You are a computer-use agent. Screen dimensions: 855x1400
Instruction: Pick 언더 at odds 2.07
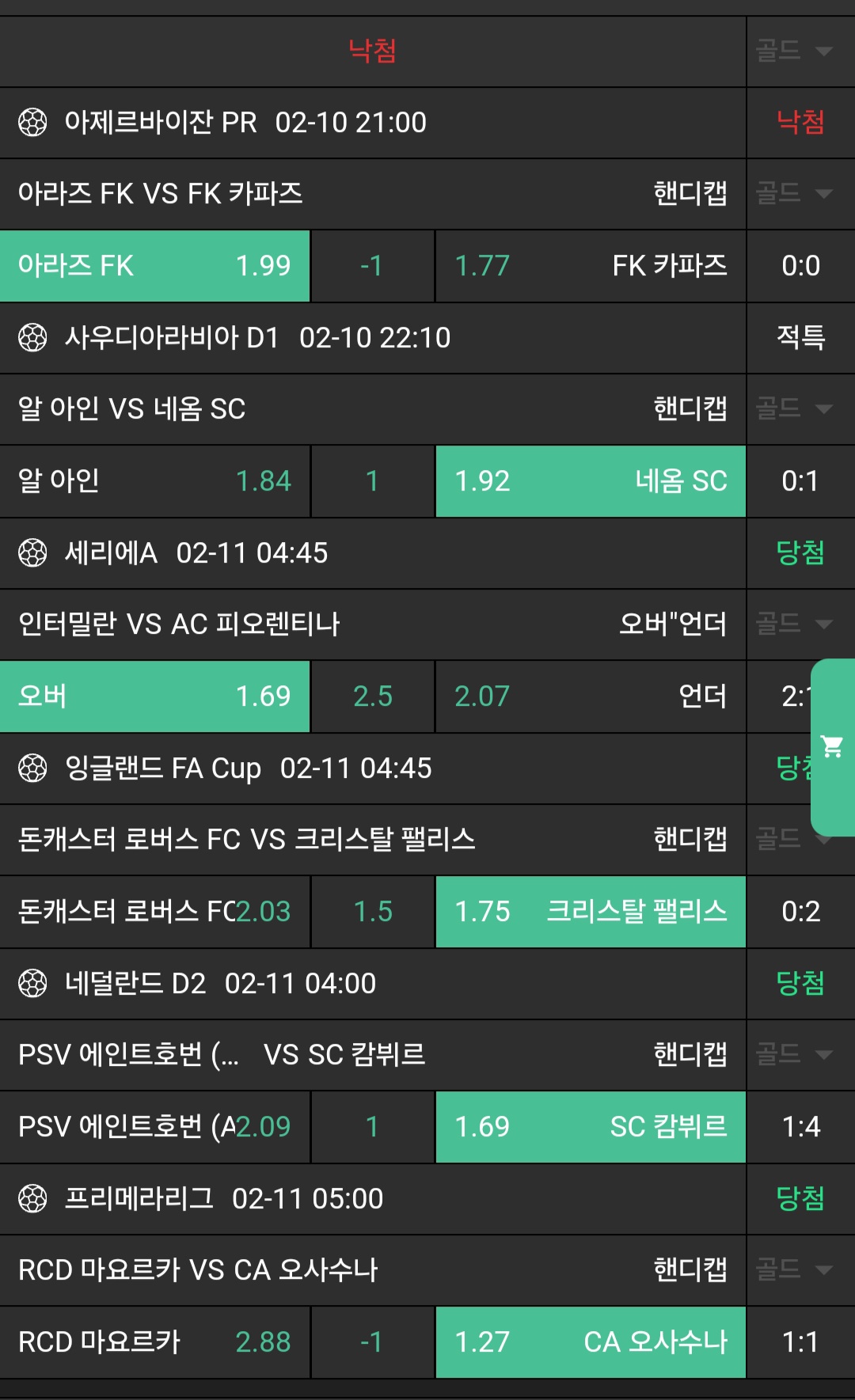click(x=591, y=696)
